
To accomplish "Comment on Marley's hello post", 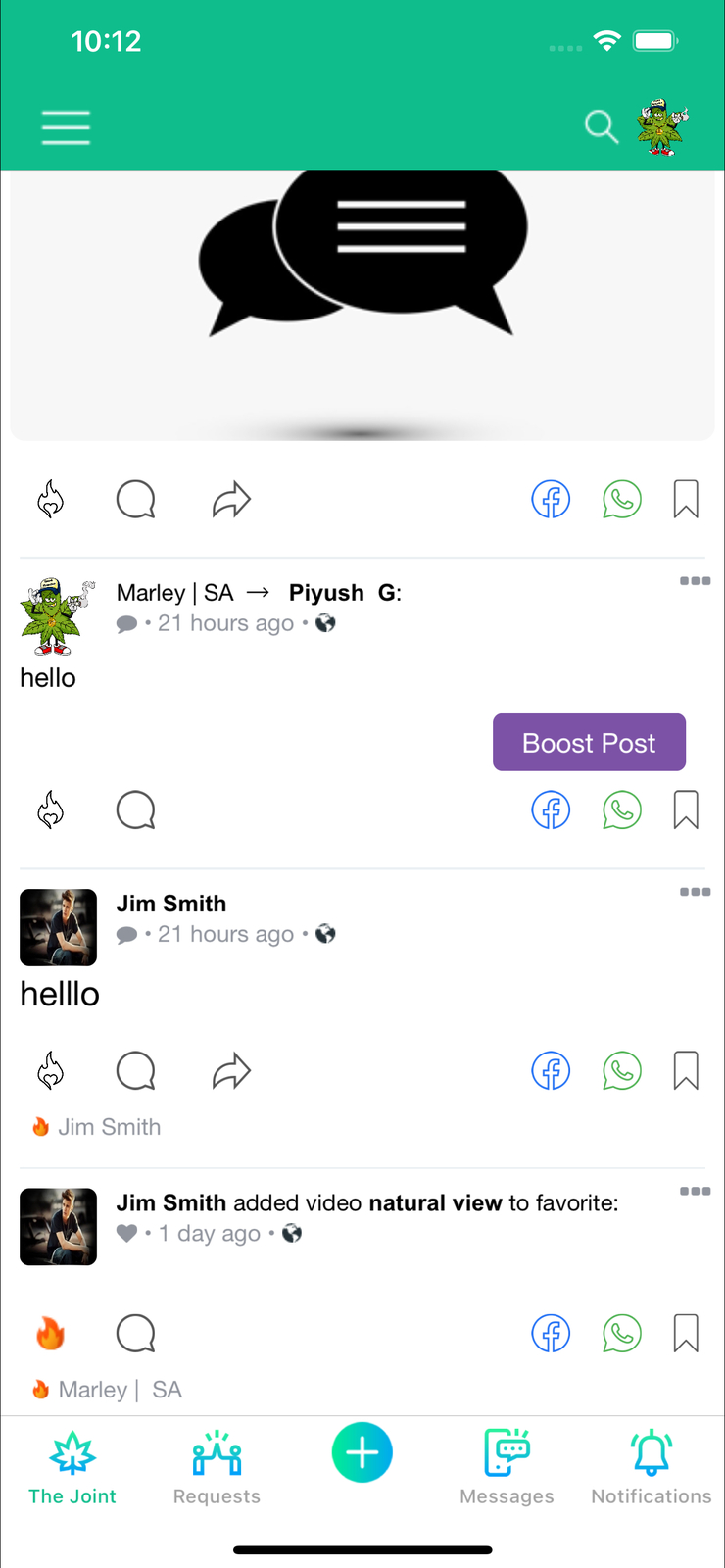I will point(135,810).
